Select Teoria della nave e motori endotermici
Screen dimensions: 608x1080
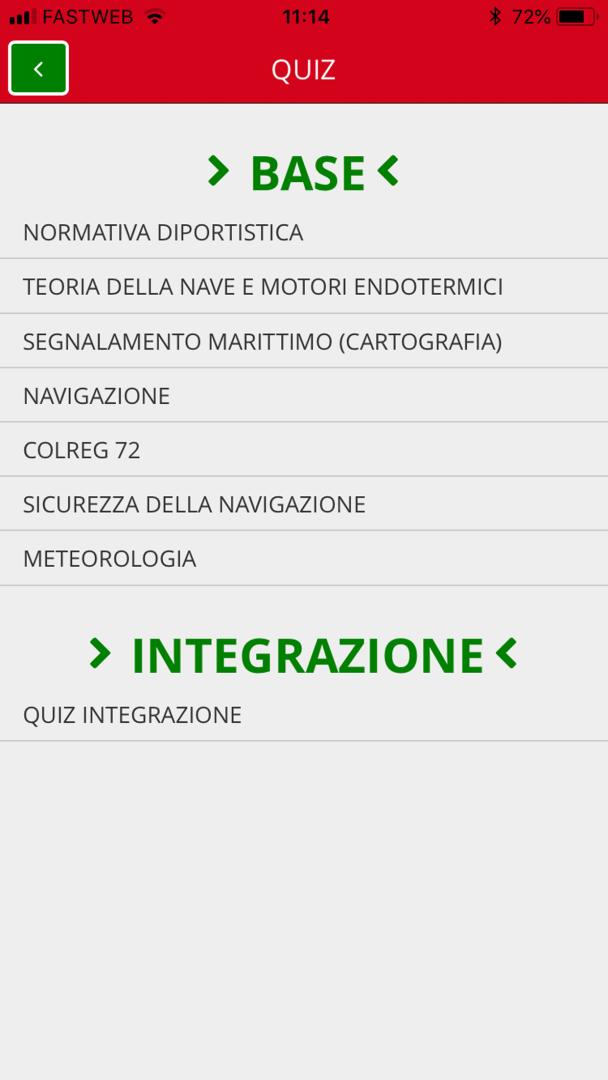[x=304, y=287]
